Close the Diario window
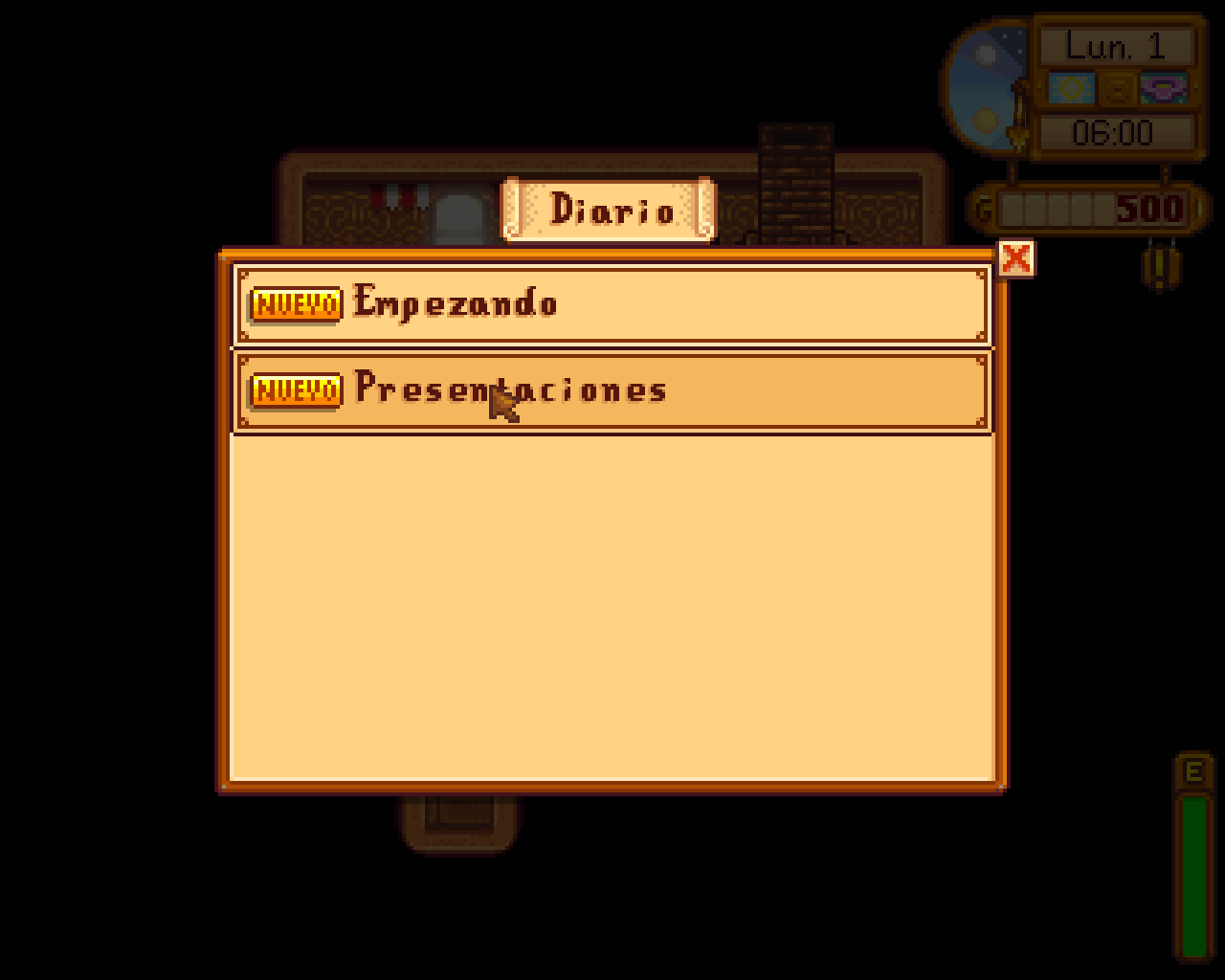The height and width of the screenshot is (980, 1225). coord(1015,258)
